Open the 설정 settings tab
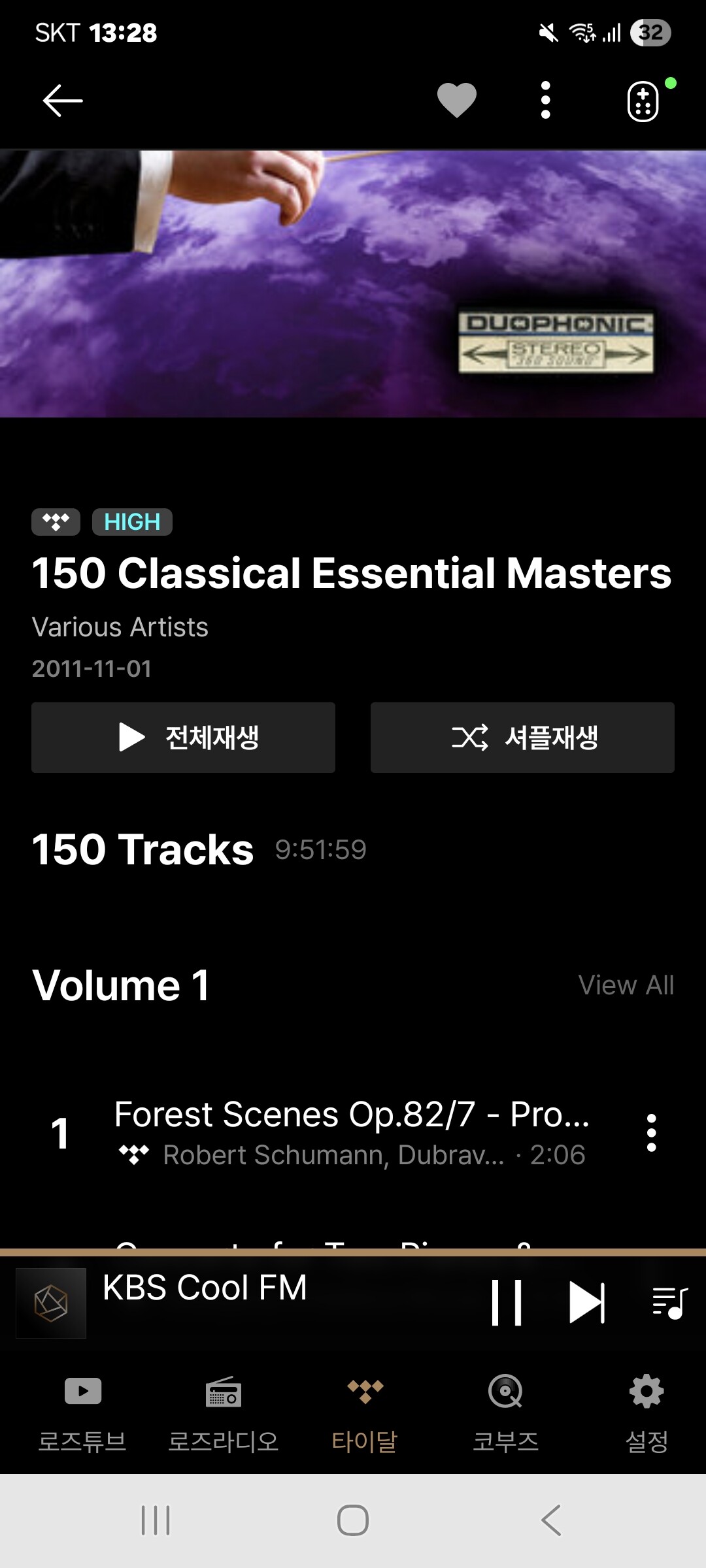The width and height of the screenshot is (706, 1568). (647, 1413)
